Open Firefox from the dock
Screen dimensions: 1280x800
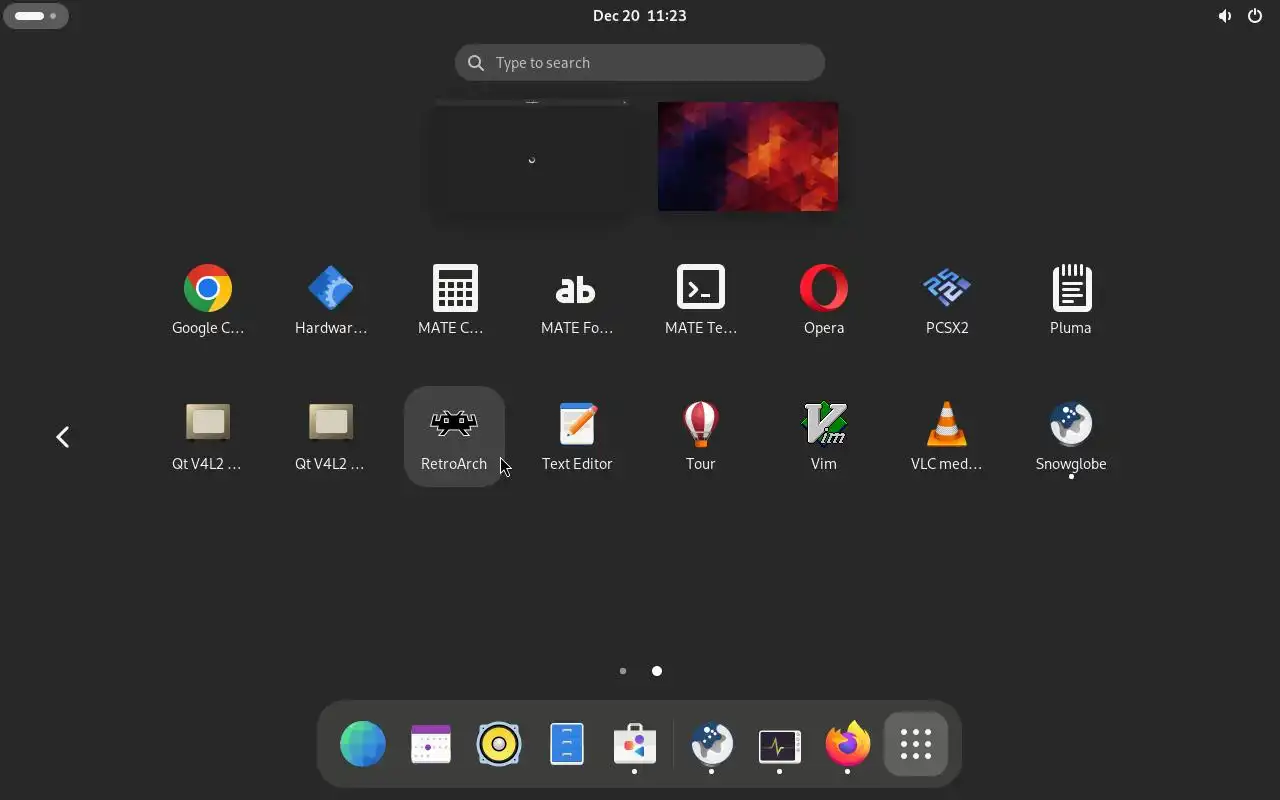pos(847,744)
